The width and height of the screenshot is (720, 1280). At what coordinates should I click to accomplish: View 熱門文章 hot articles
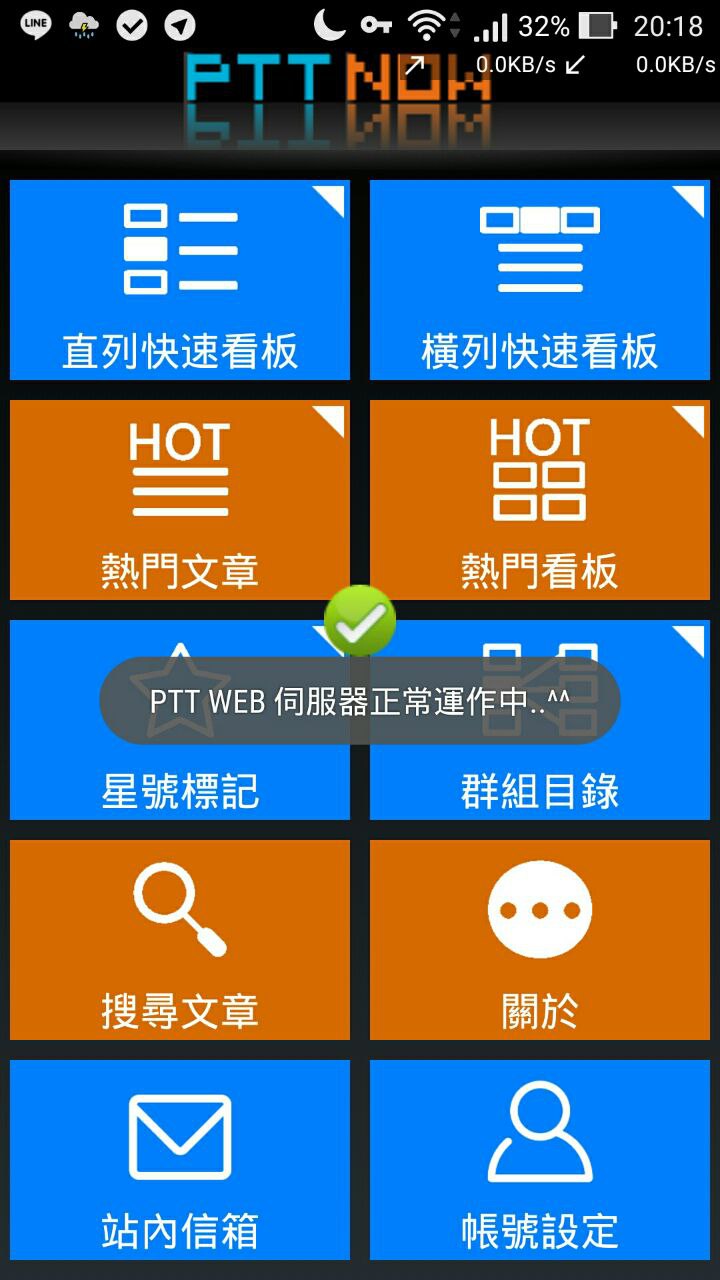pyautogui.click(x=180, y=500)
